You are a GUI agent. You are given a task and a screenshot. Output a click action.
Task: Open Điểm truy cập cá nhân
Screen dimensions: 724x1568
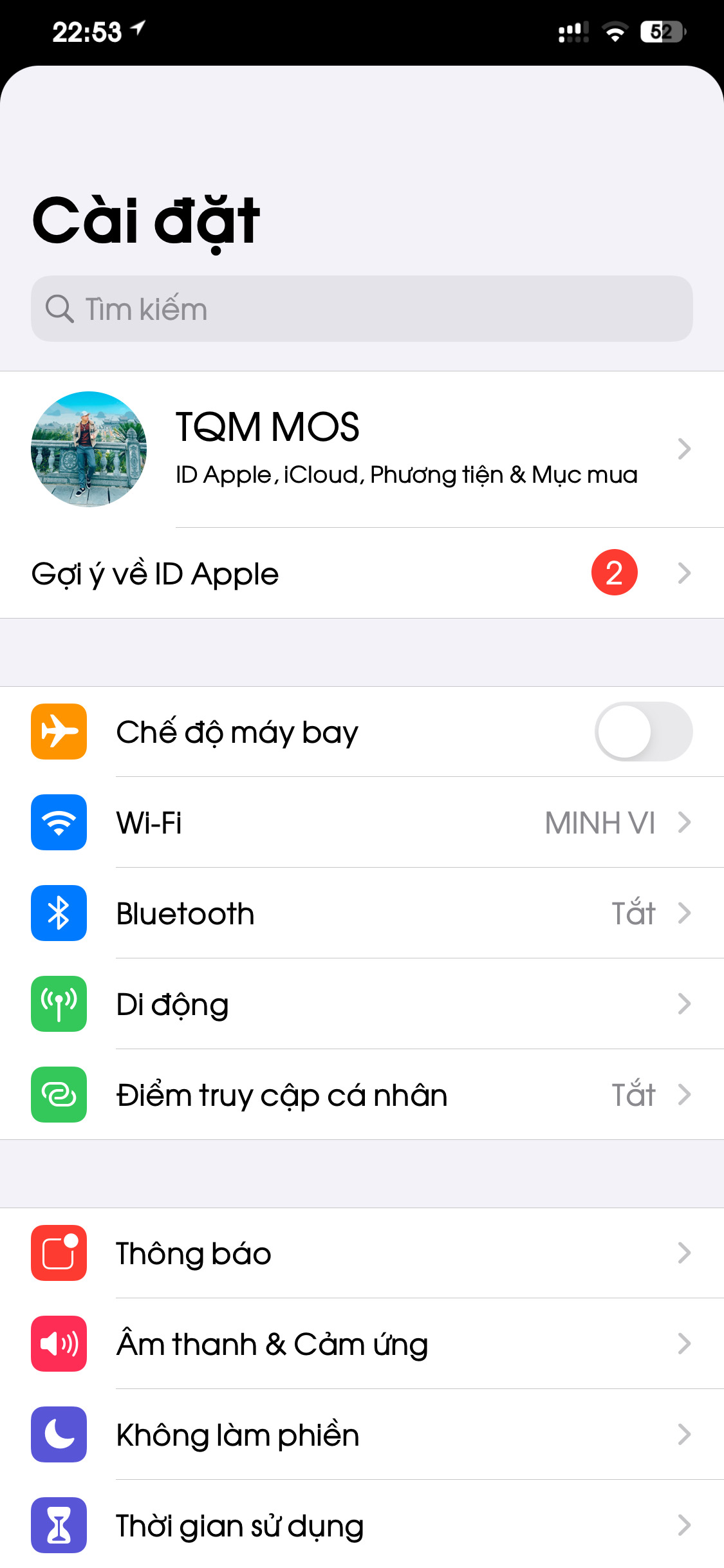362,1095
